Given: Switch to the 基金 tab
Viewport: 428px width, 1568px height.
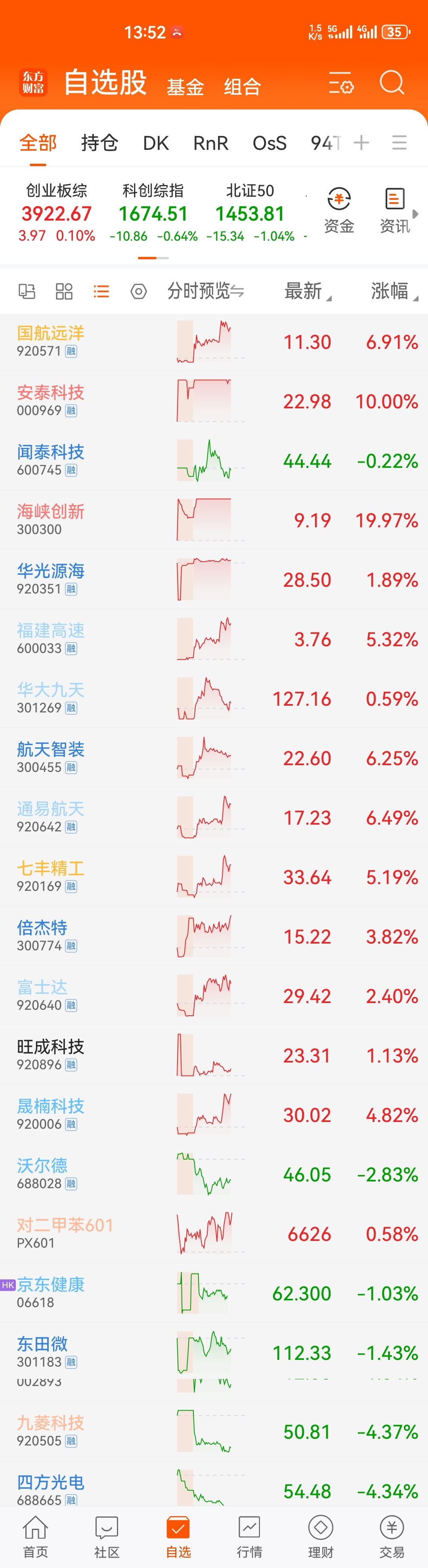Looking at the screenshot, I should pos(185,86).
